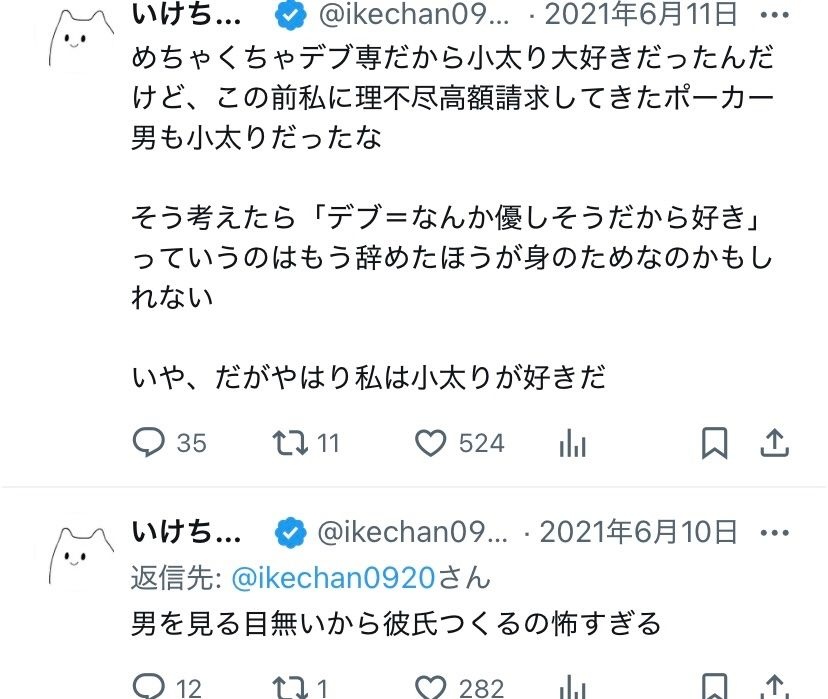Viewport: 828px width, 699px height.
Task: Retweet the post with 11 reposts
Action: [x=289, y=443]
